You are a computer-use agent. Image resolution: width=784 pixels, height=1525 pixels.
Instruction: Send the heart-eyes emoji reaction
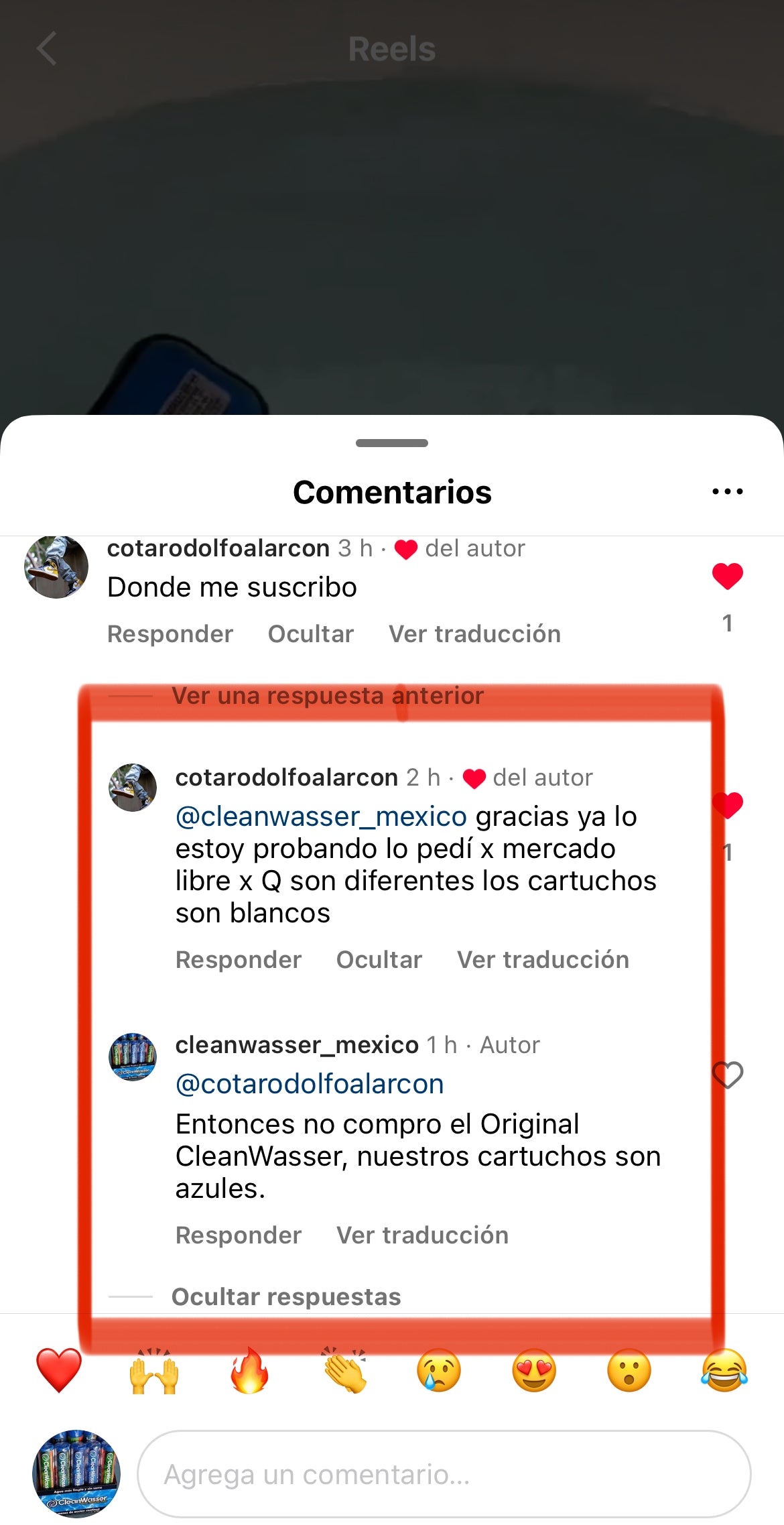534,1370
